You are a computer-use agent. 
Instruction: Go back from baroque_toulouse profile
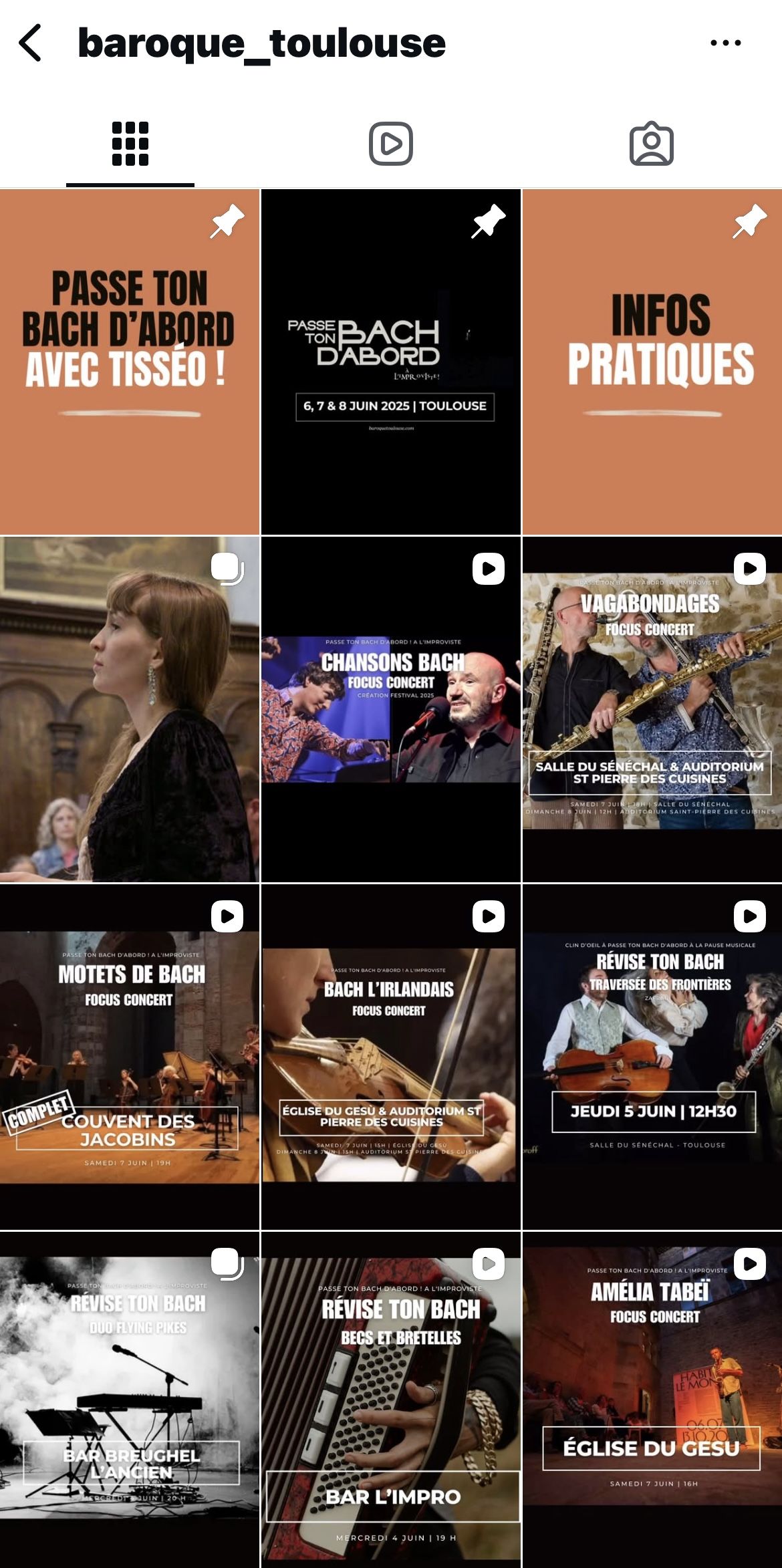(31, 43)
